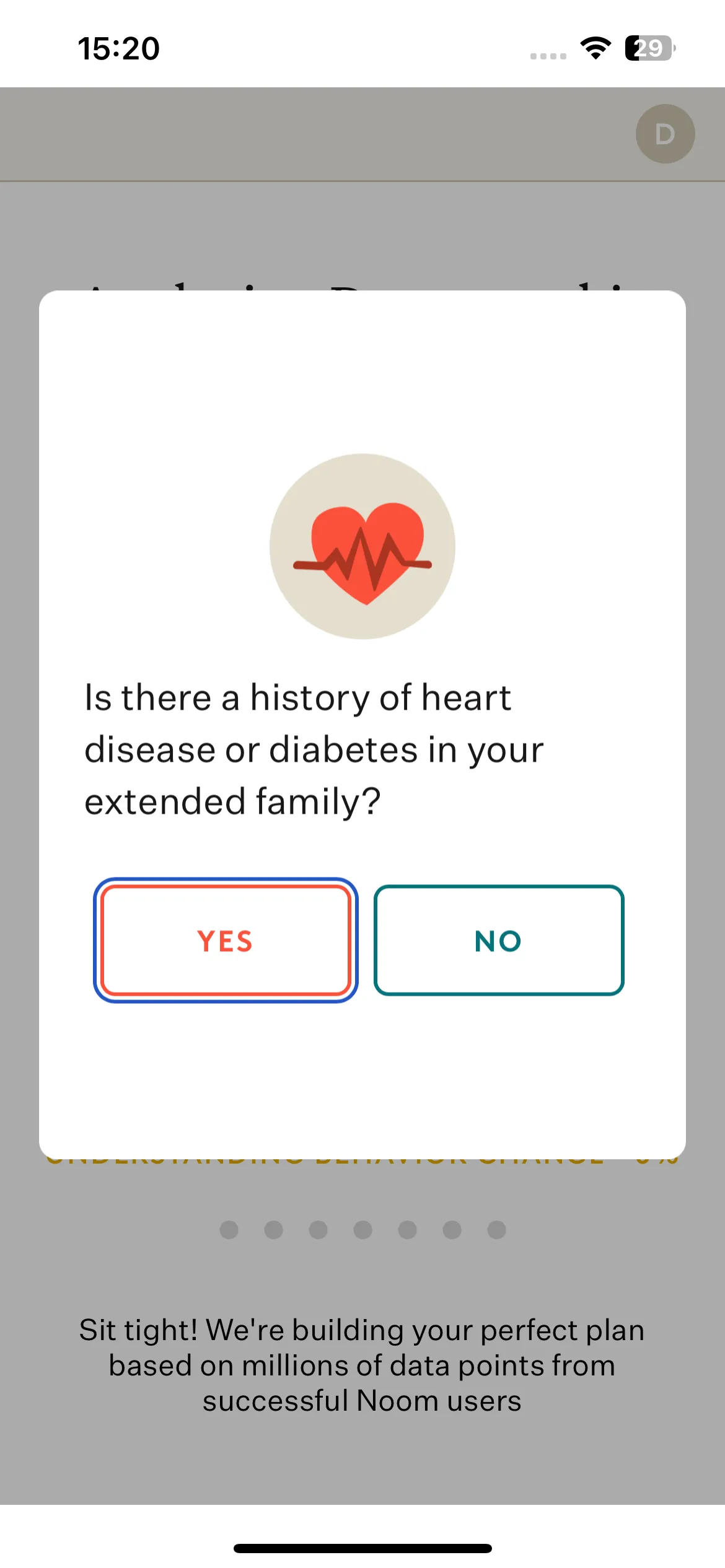
Task: Select NO for heart disease history
Action: [x=499, y=940]
